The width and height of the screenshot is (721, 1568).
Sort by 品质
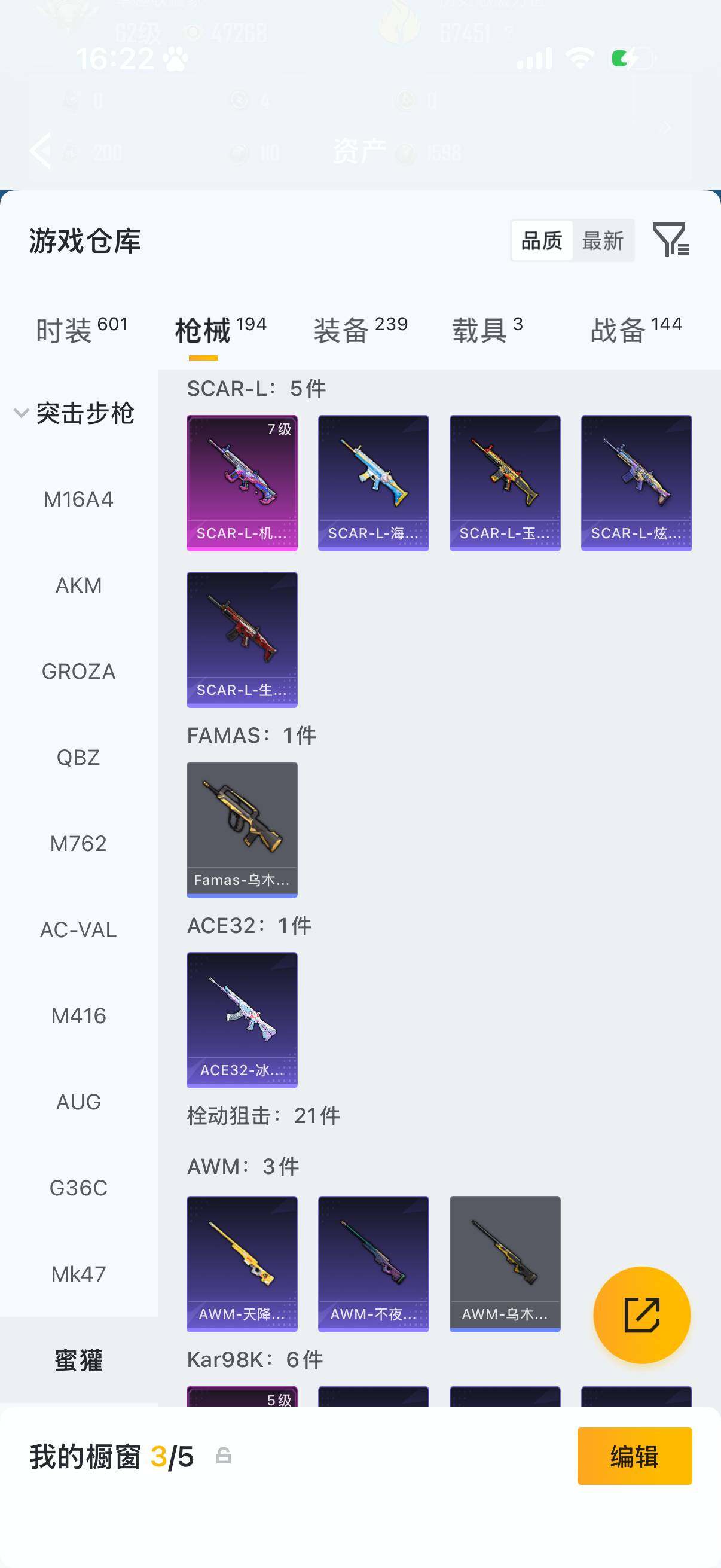pyautogui.click(x=542, y=240)
